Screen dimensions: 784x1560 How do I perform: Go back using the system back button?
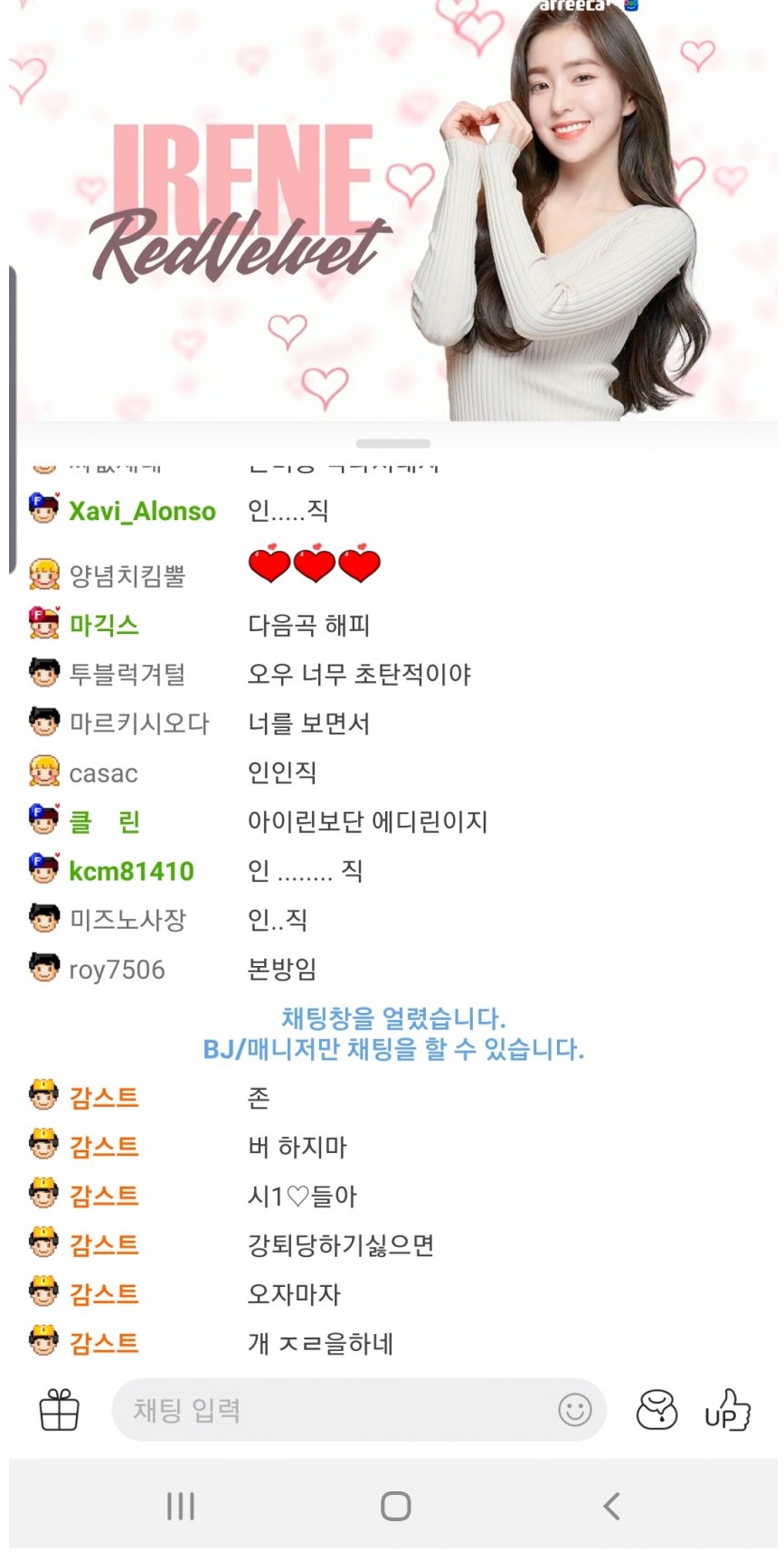coord(611,1506)
